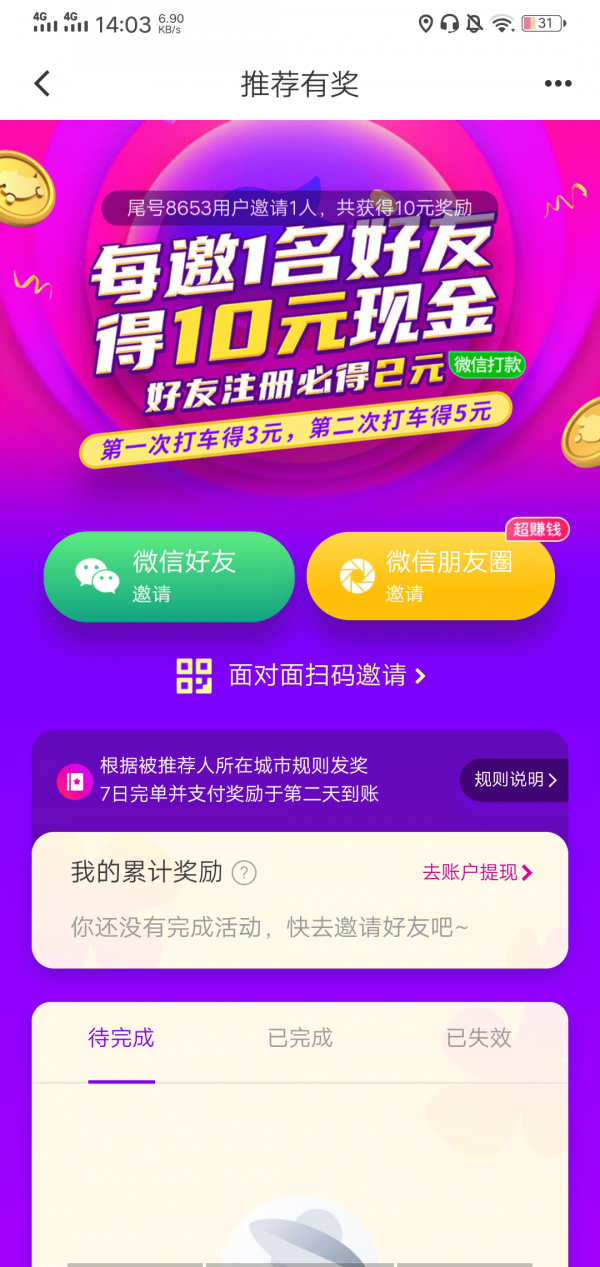The height and width of the screenshot is (1267, 600).
Task: Tap the question mark beside 我的累计奖励
Action: (244, 873)
